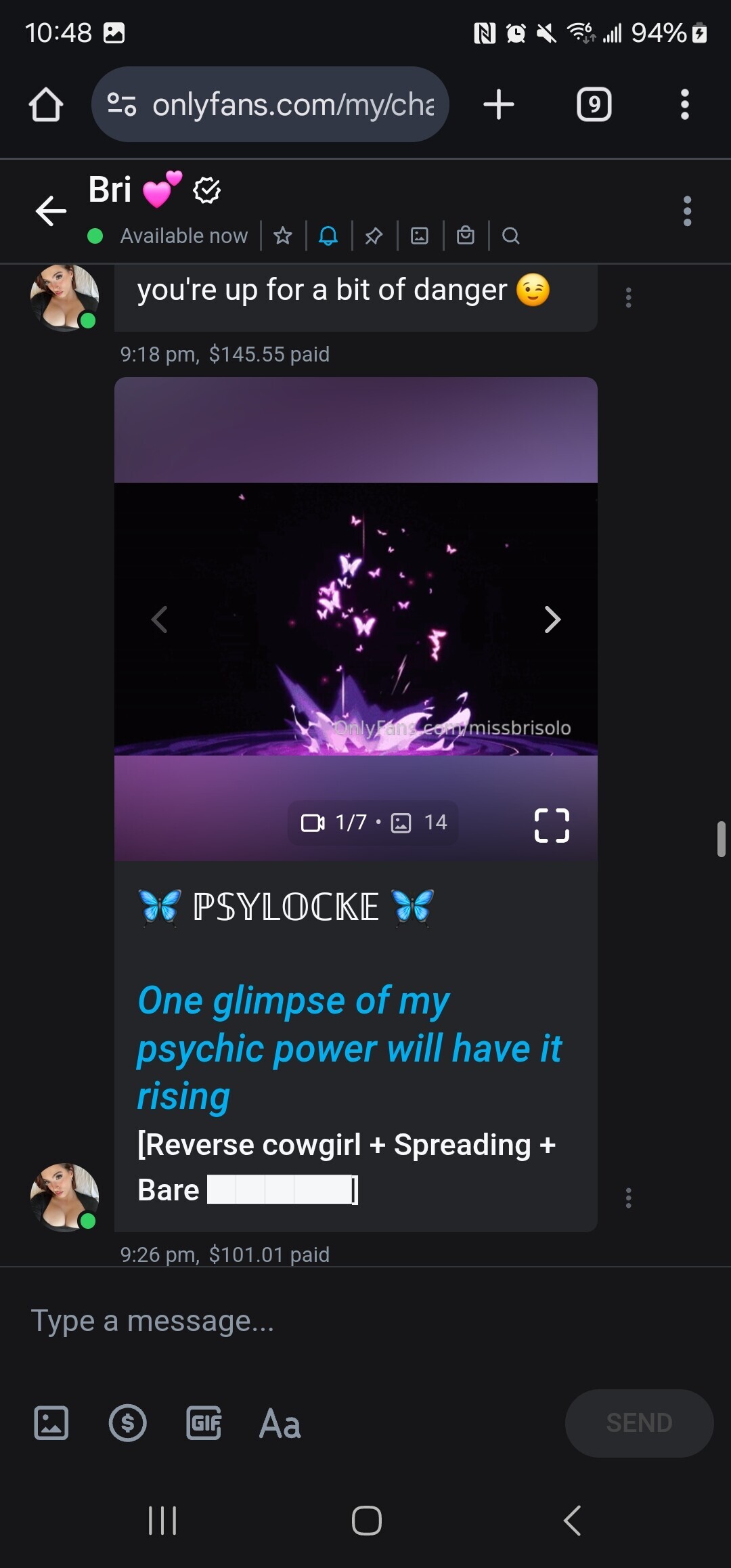
Task: Open the browser tab switcher
Action: [x=594, y=105]
